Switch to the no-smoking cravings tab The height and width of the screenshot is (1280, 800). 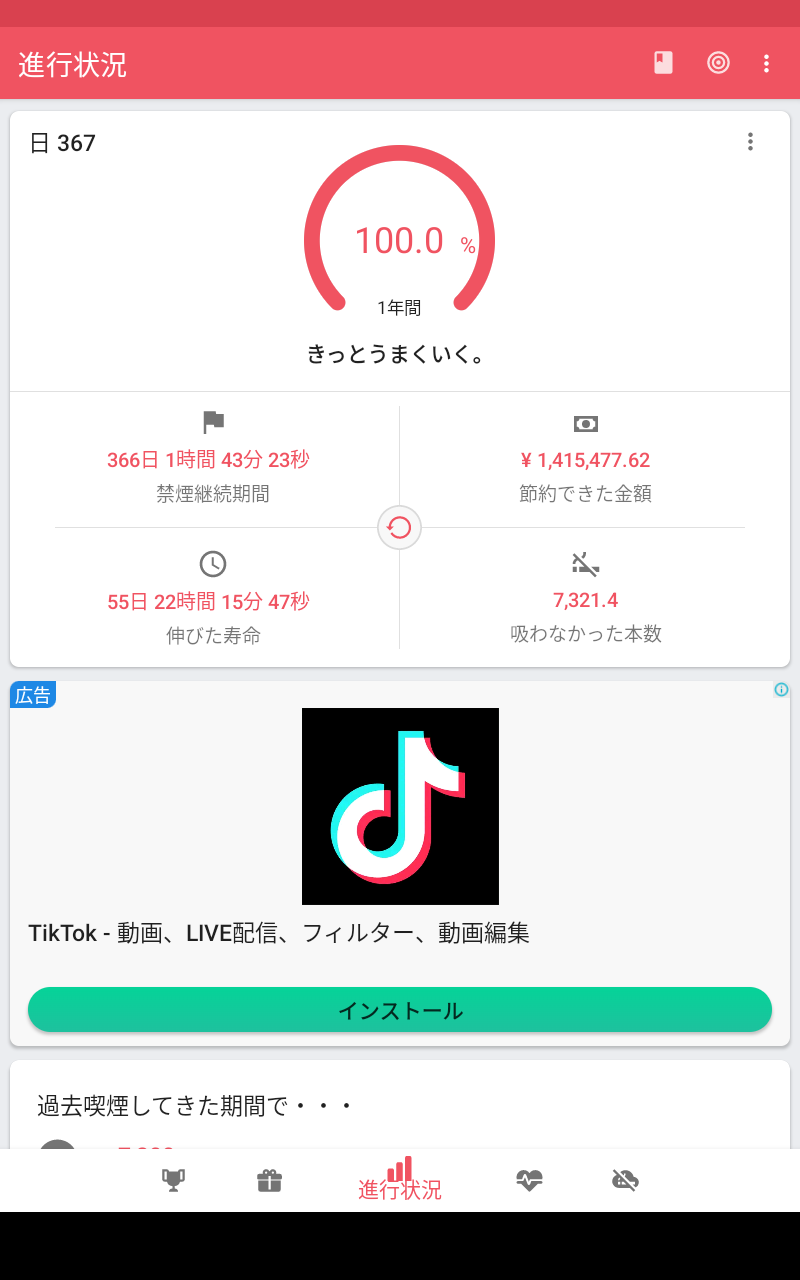point(625,1180)
